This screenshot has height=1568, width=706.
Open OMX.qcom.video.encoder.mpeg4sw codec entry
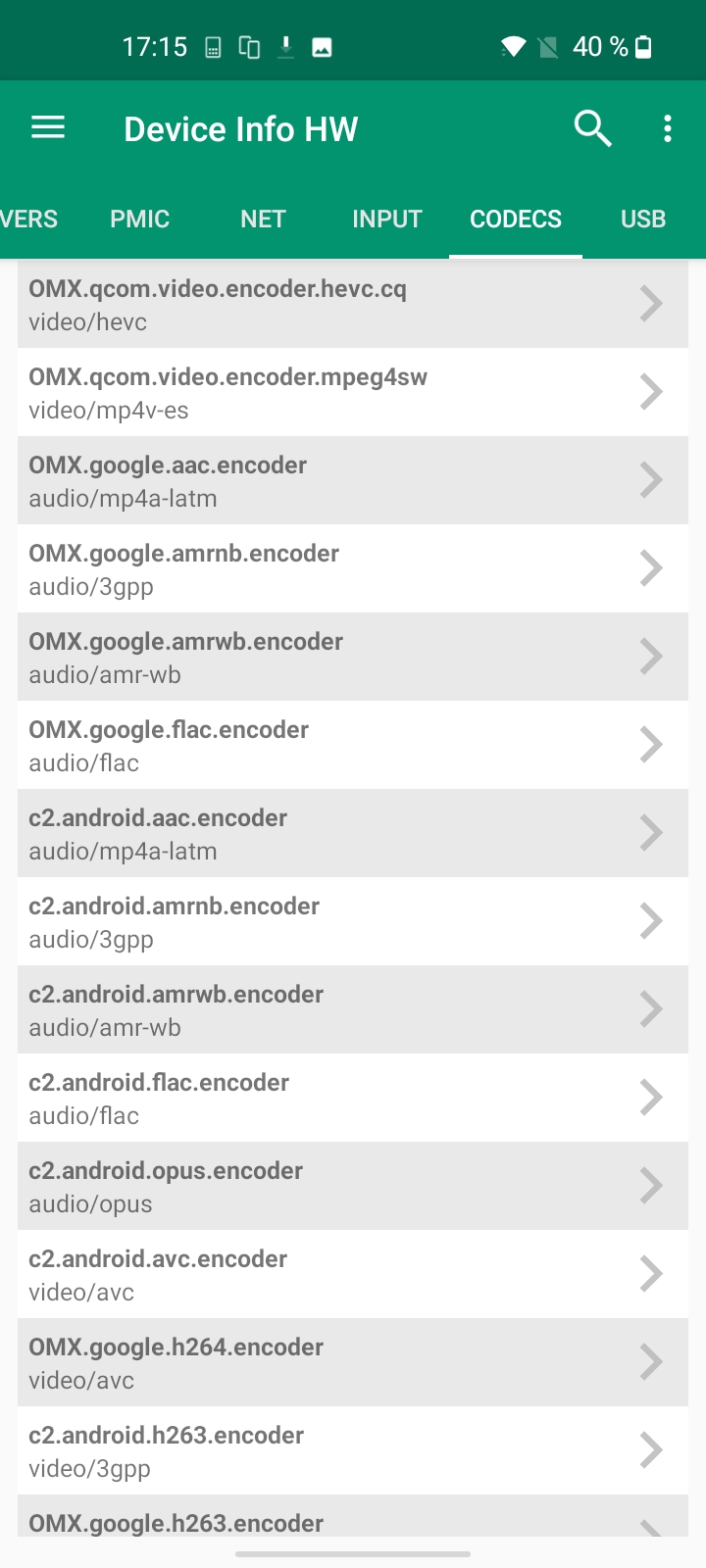pyautogui.click(x=353, y=392)
